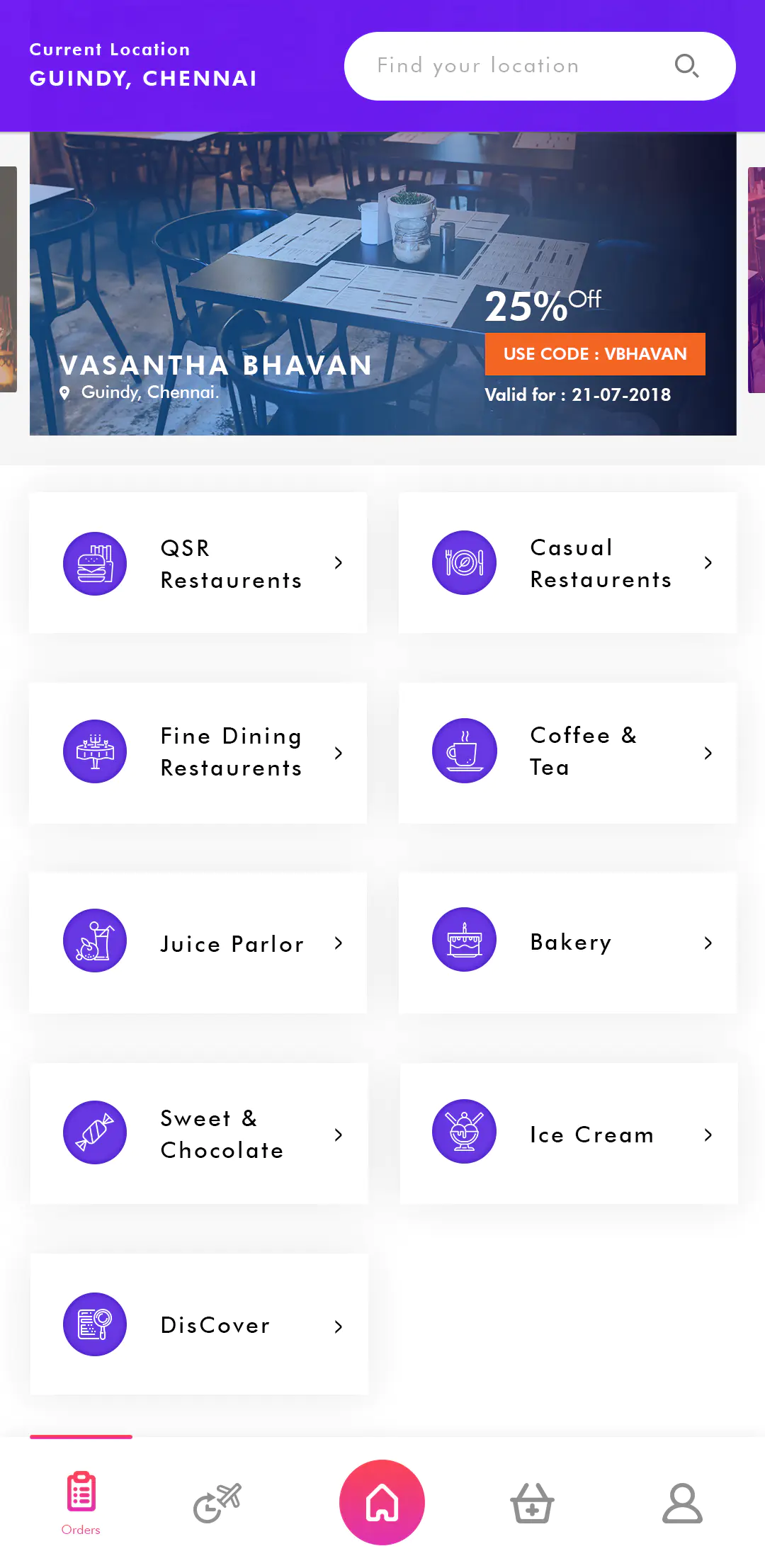765x1568 pixels.
Task: View Sweet & Chocolate shops
Action: (198, 1133)
